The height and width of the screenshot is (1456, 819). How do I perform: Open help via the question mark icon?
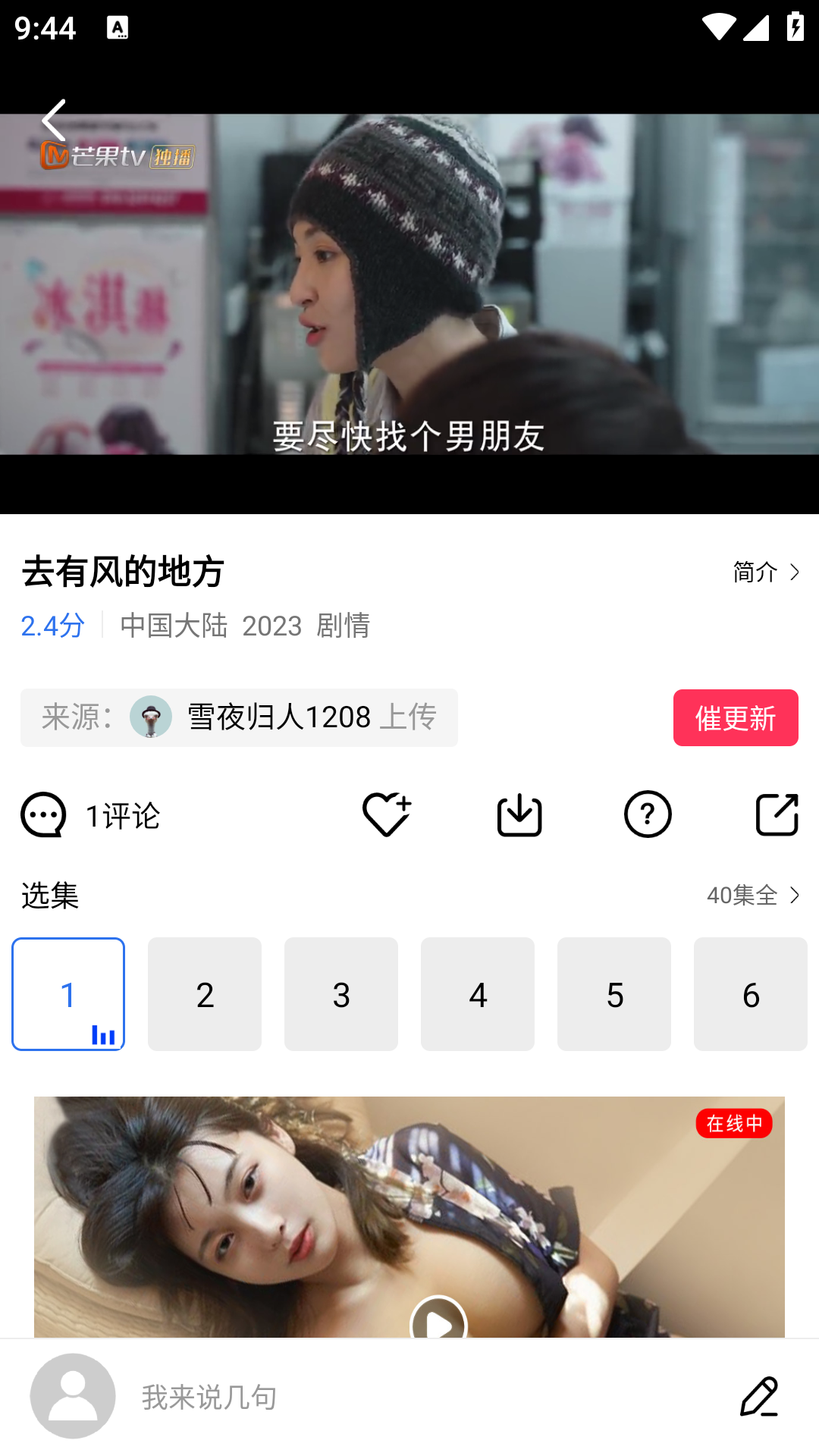pos(647,814)
